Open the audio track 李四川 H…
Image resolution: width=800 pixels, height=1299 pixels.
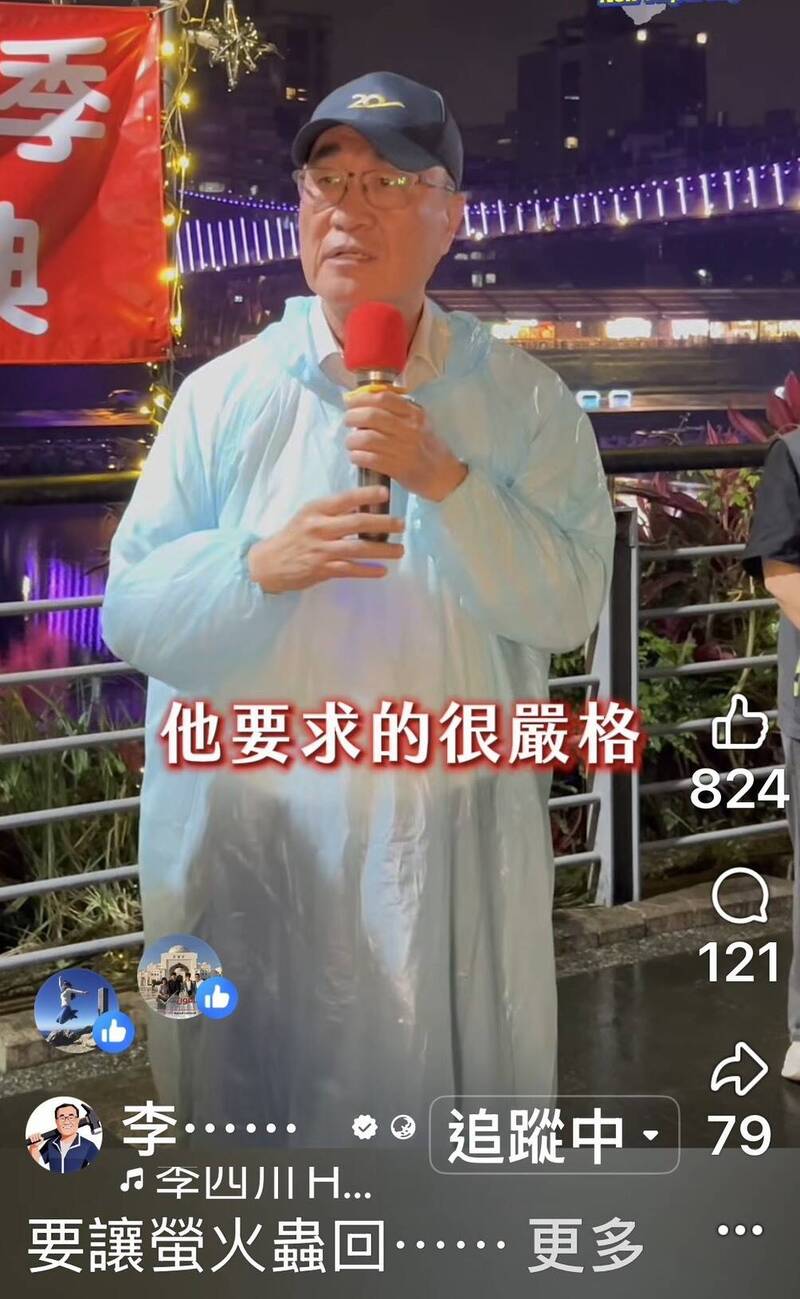tap(246, 1185)
